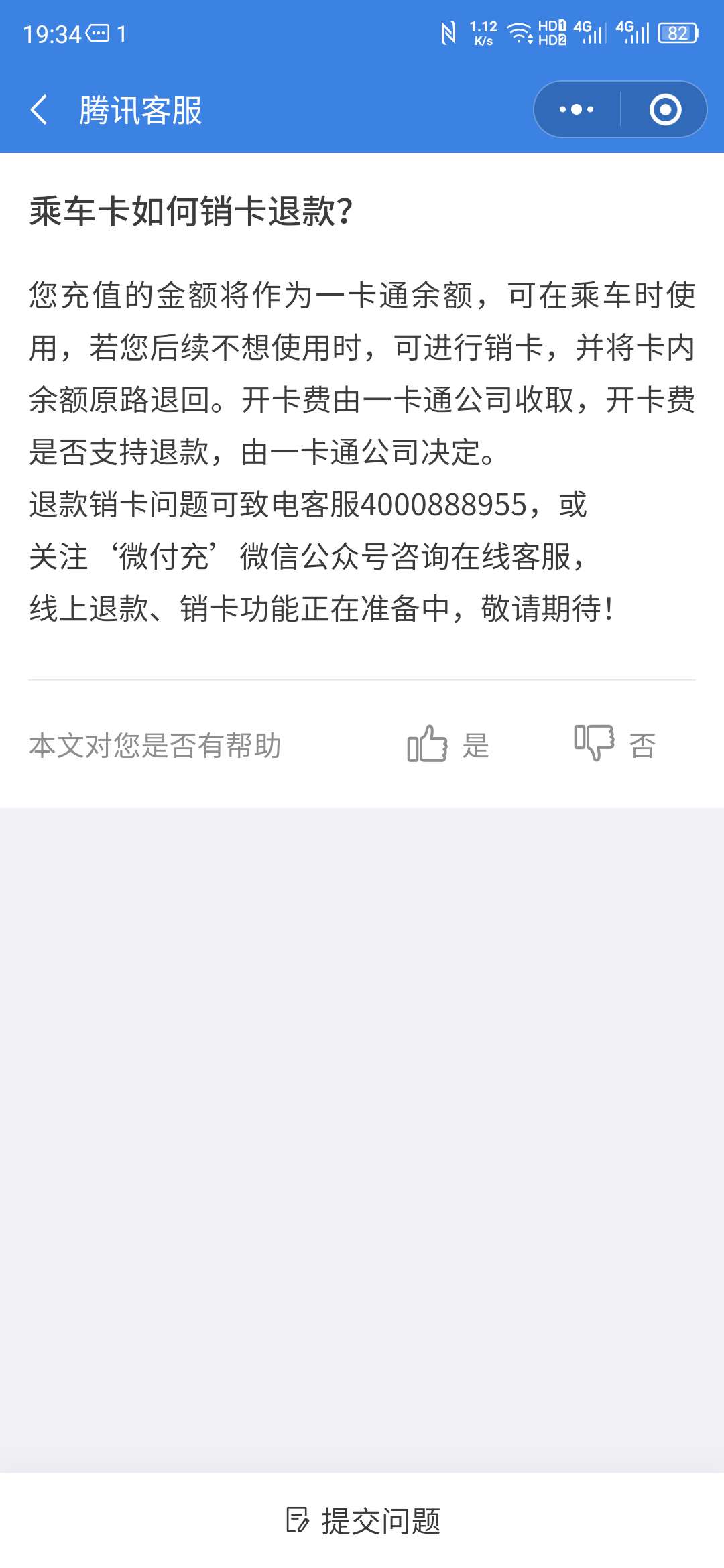Open the three-dot mini-program options menu
This screenshot has height=1568, width=724.
pyautogui.click(x=575, y=109)
